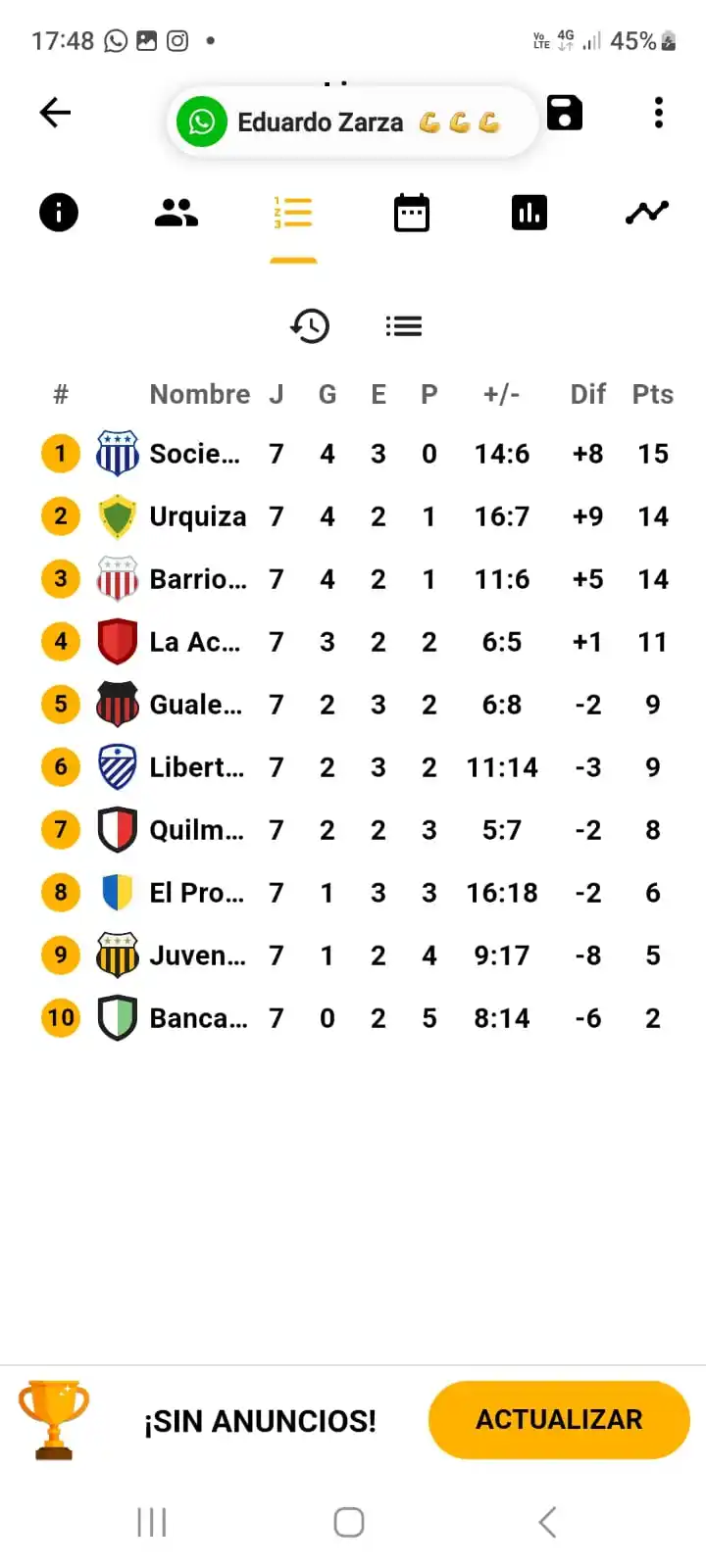Tap the Eduardo Zarza contact chip
Screen dimensions: 706x1568
click(351, 122)
